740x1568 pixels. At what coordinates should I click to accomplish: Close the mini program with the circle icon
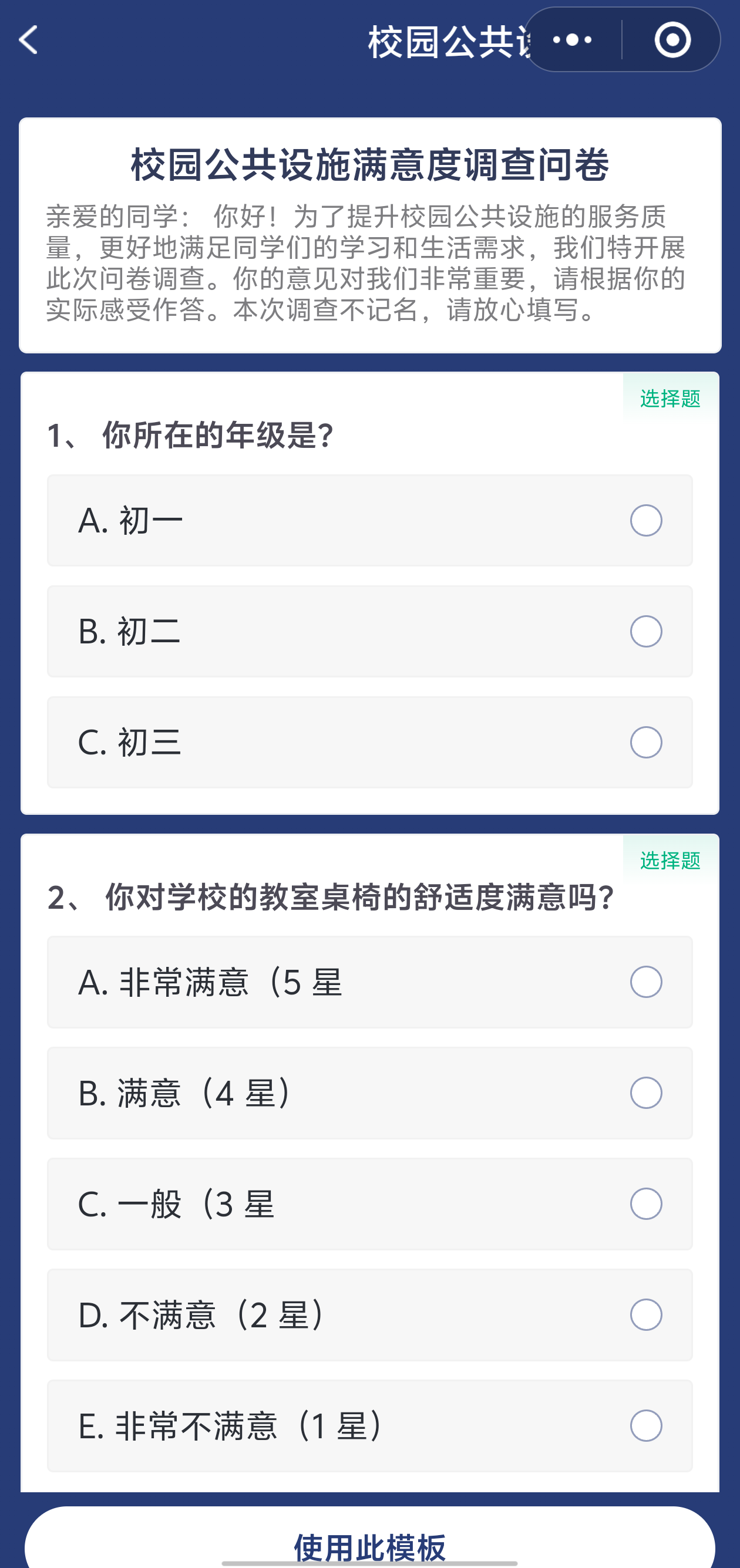(x=672, y=40)
